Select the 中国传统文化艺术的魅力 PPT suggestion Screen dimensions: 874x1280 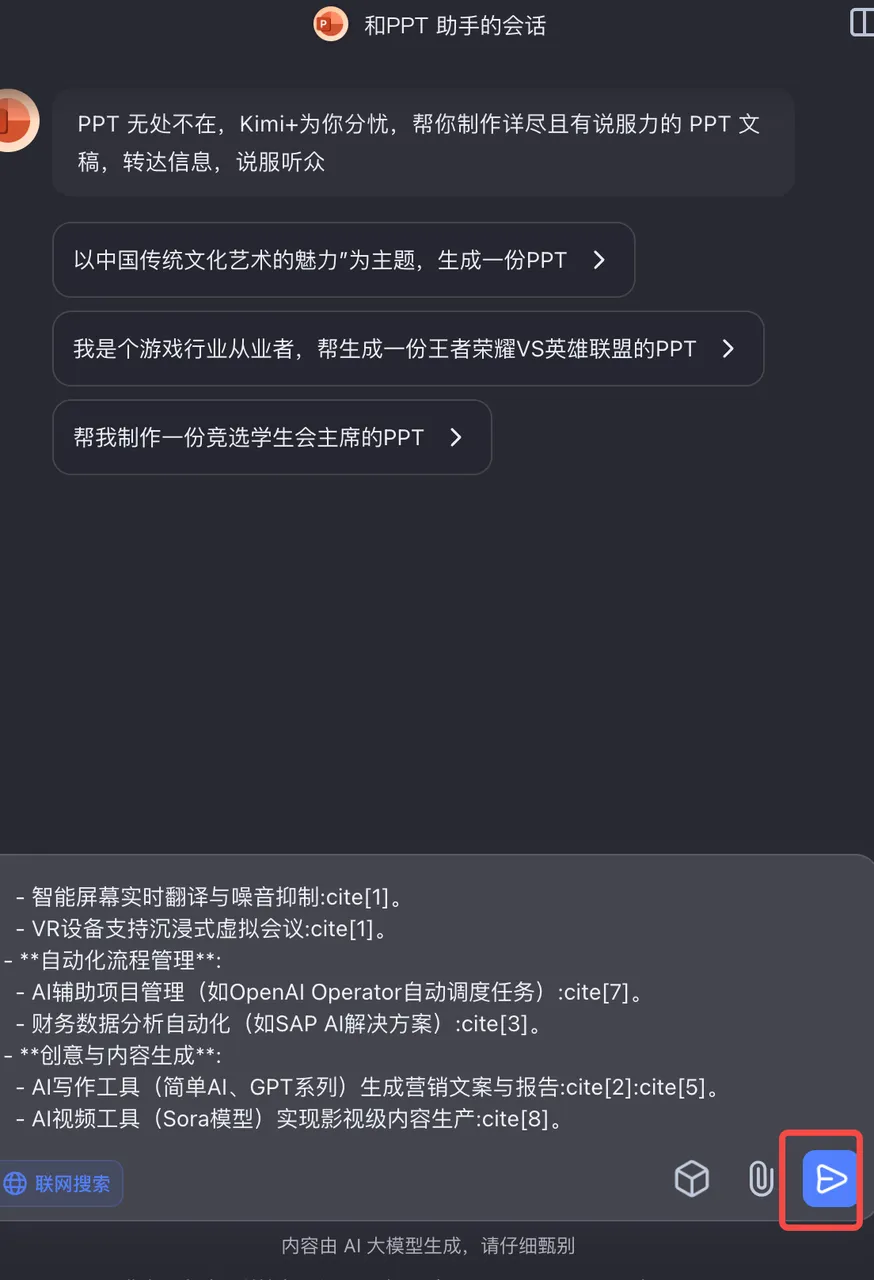(342, 260)
